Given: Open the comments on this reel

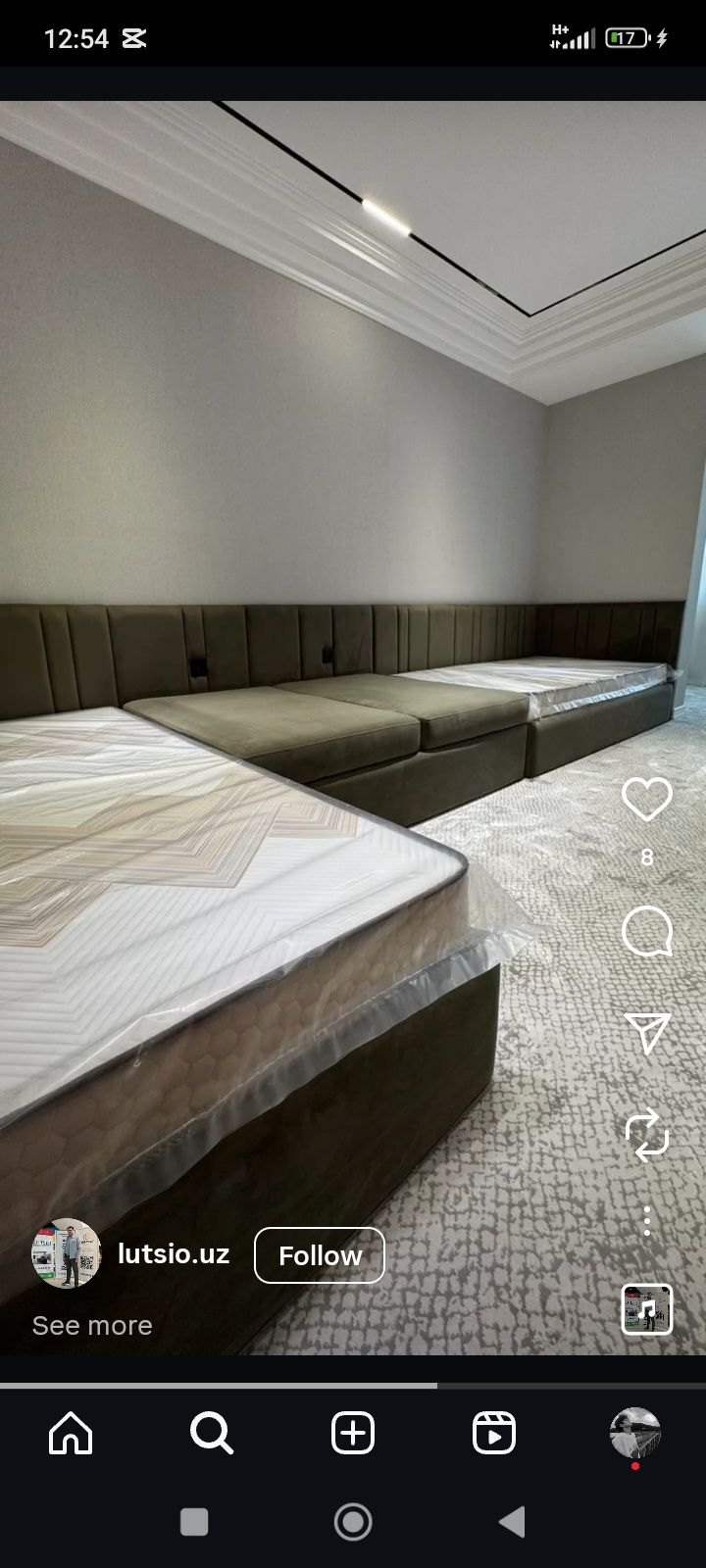Looking at the screenshot, I should (x=646, y=931).
